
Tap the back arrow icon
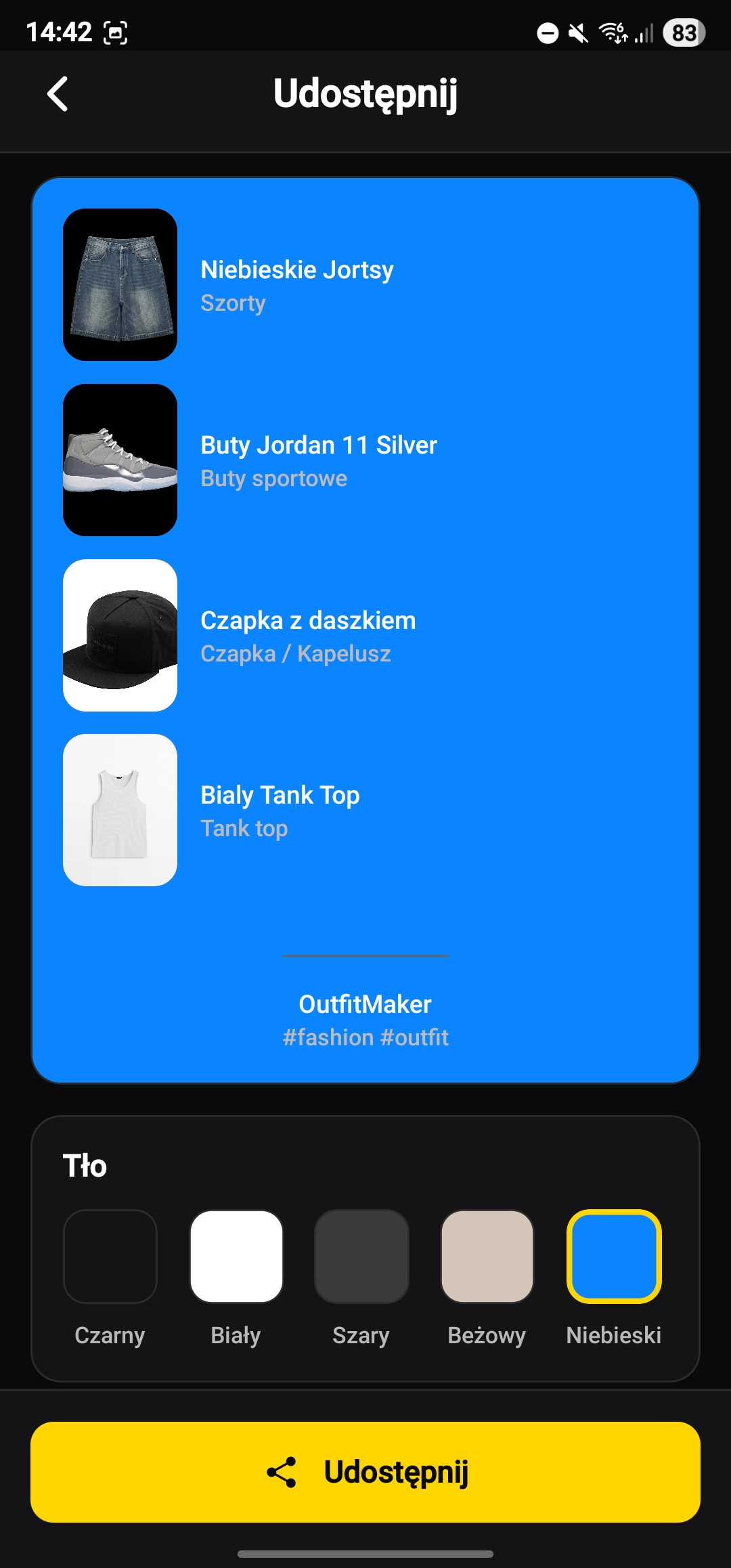[x=58, y=93]
